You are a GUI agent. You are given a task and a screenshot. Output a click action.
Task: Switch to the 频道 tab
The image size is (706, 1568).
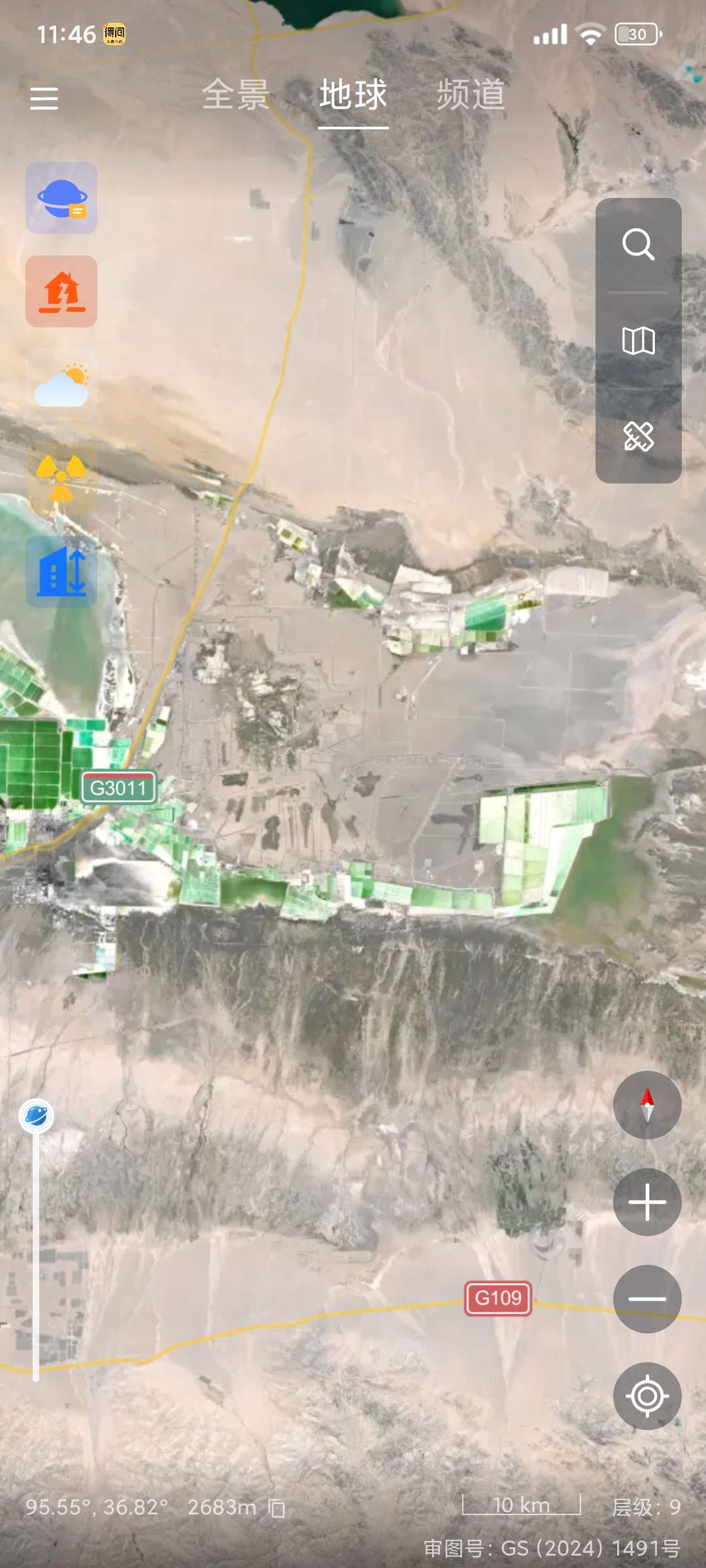(x=471, y=95)
